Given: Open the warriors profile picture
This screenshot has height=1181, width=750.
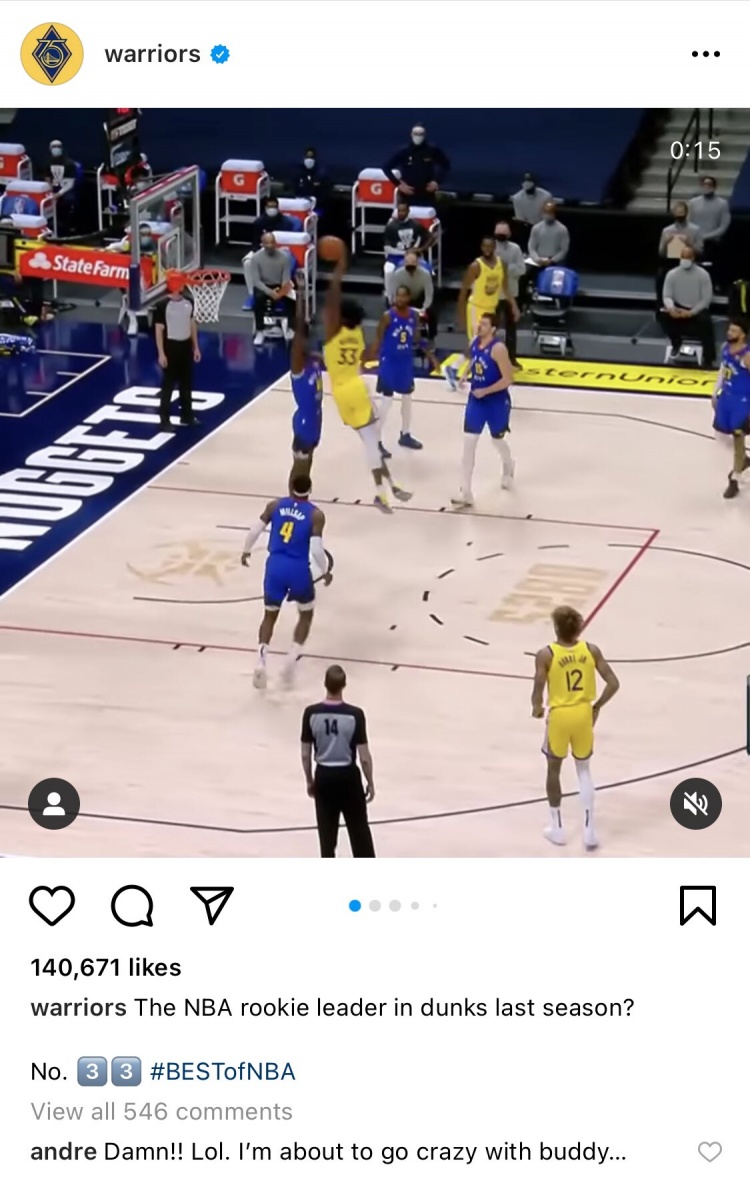Looking at the screenshot, I should (x=52, y=54).
